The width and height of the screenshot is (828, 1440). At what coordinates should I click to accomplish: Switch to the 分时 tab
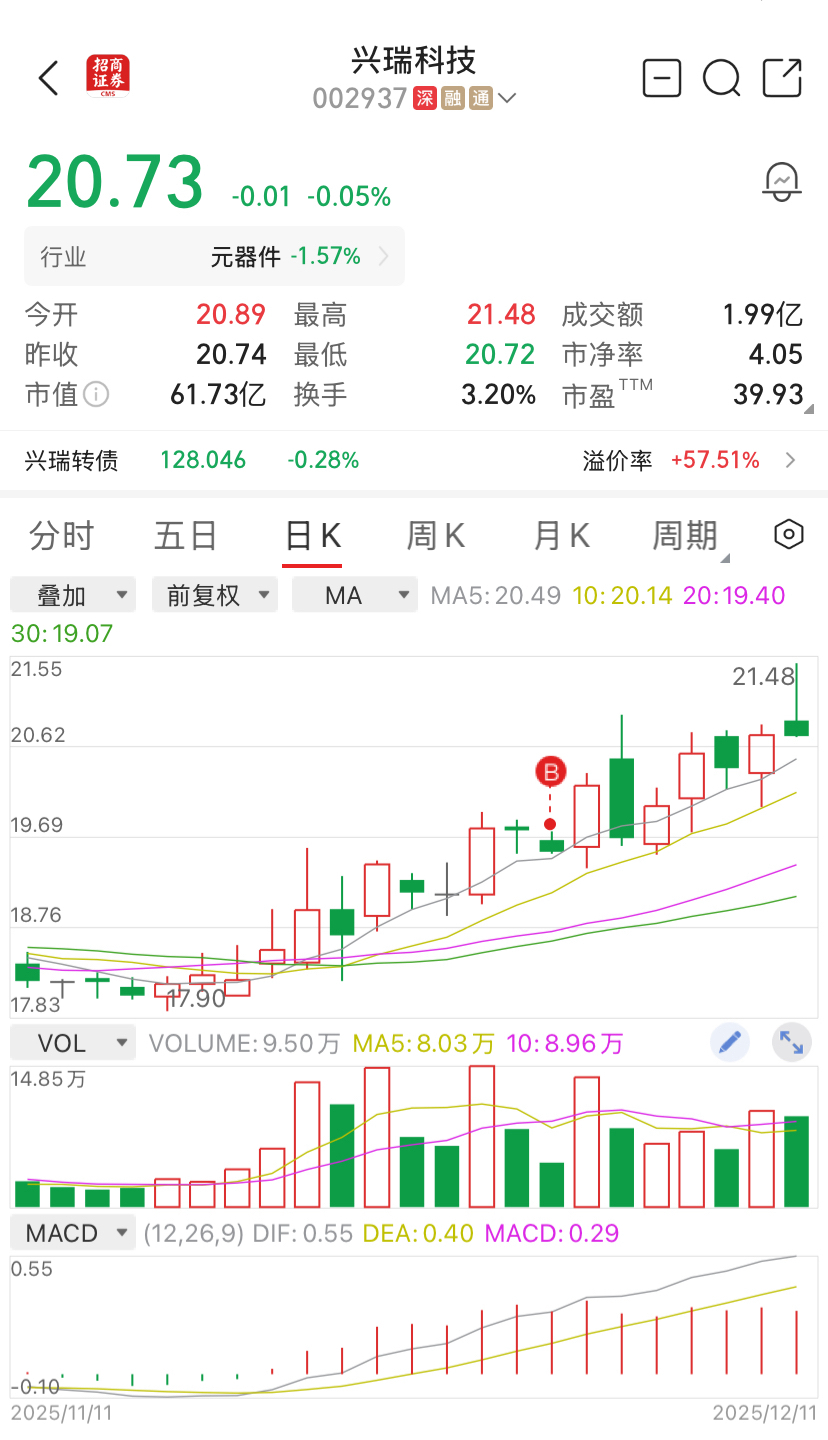pyautogui.click(x=61, y=536)
